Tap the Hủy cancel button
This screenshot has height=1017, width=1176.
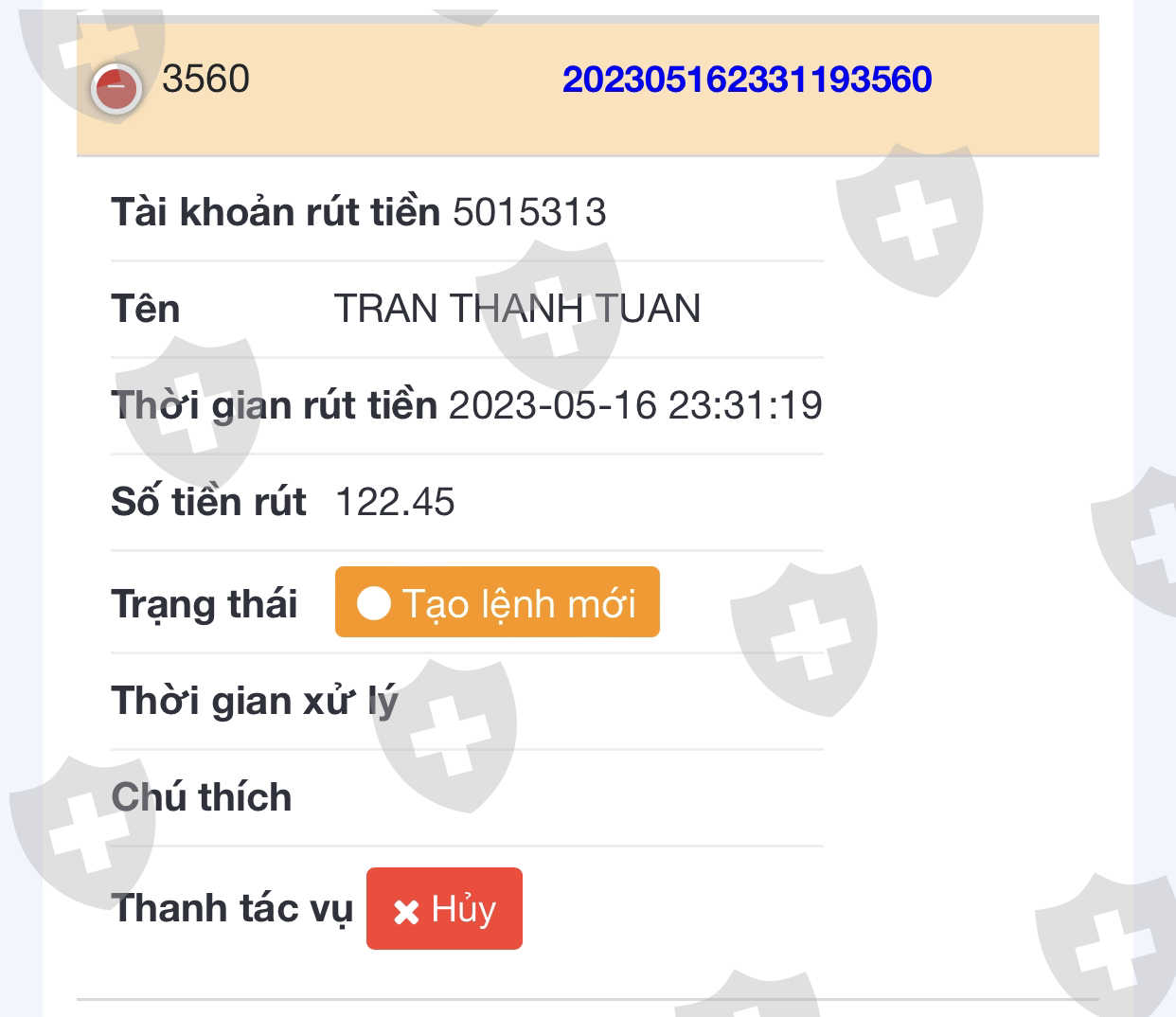(444, 908)
